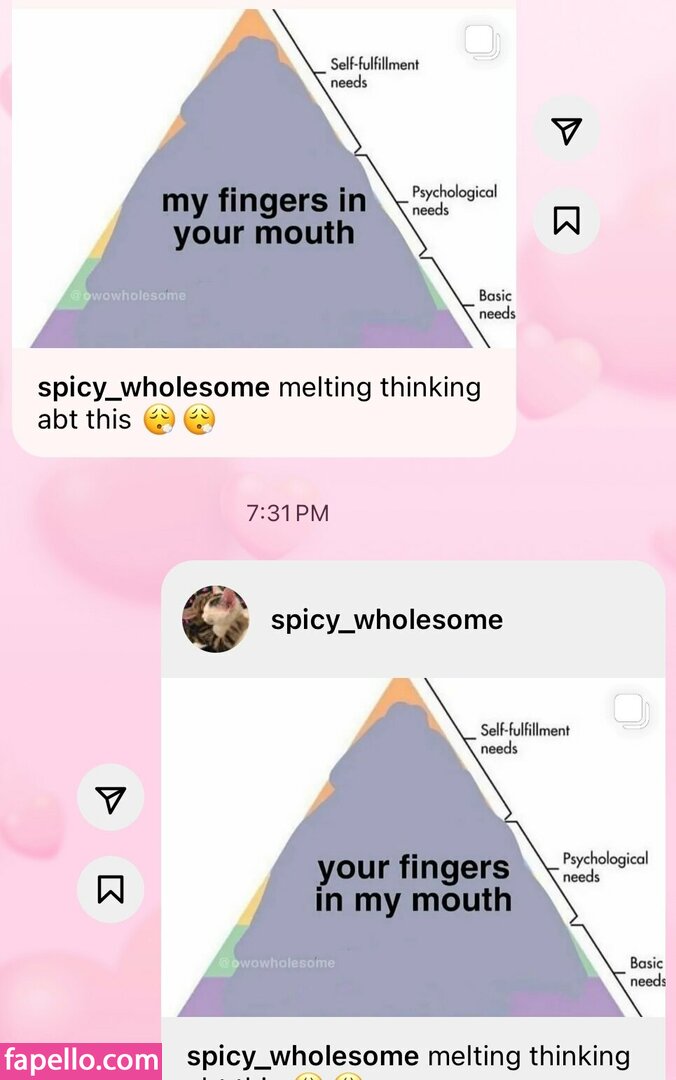The image size is (676, 1080).
Task: Forward the 'my fingers in your mouth' shared post
Action: (x=566, y=131)
